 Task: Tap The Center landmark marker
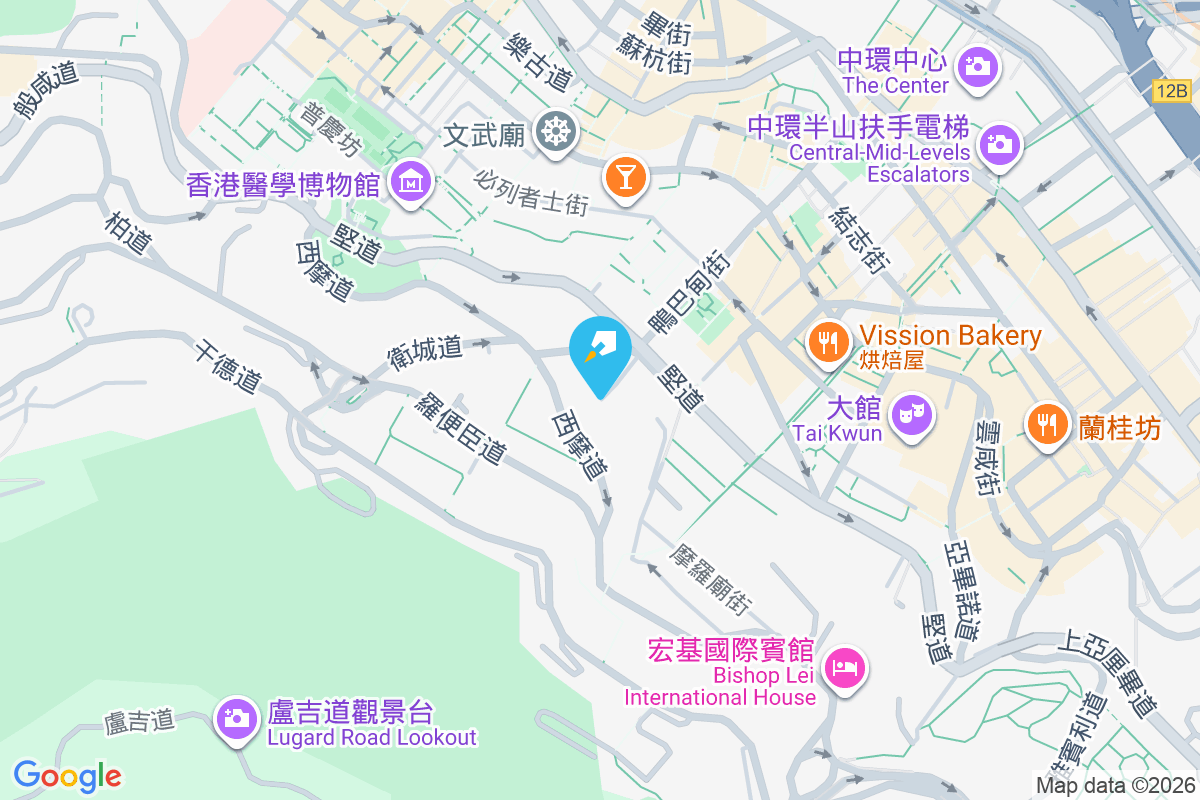point(976,68)
